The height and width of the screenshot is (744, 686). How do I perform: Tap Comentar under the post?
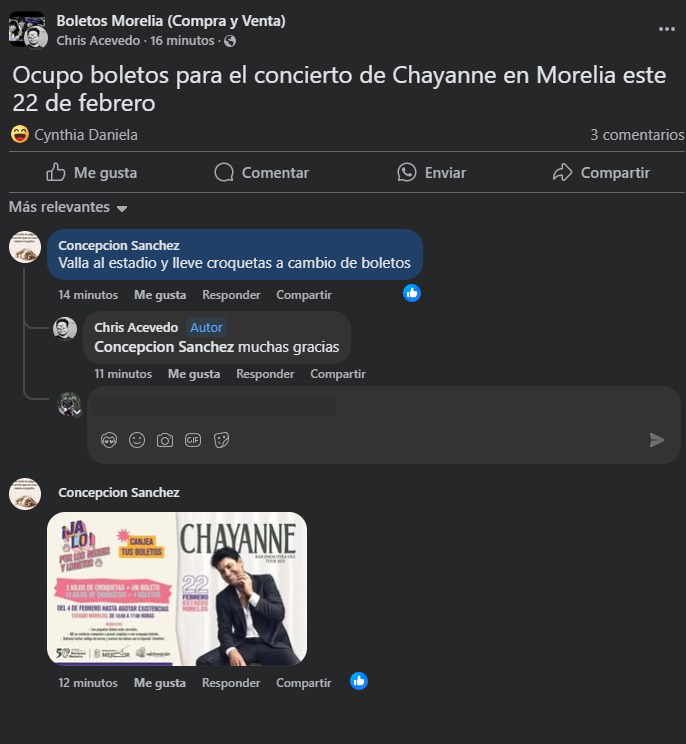click(x=262, y=173)
